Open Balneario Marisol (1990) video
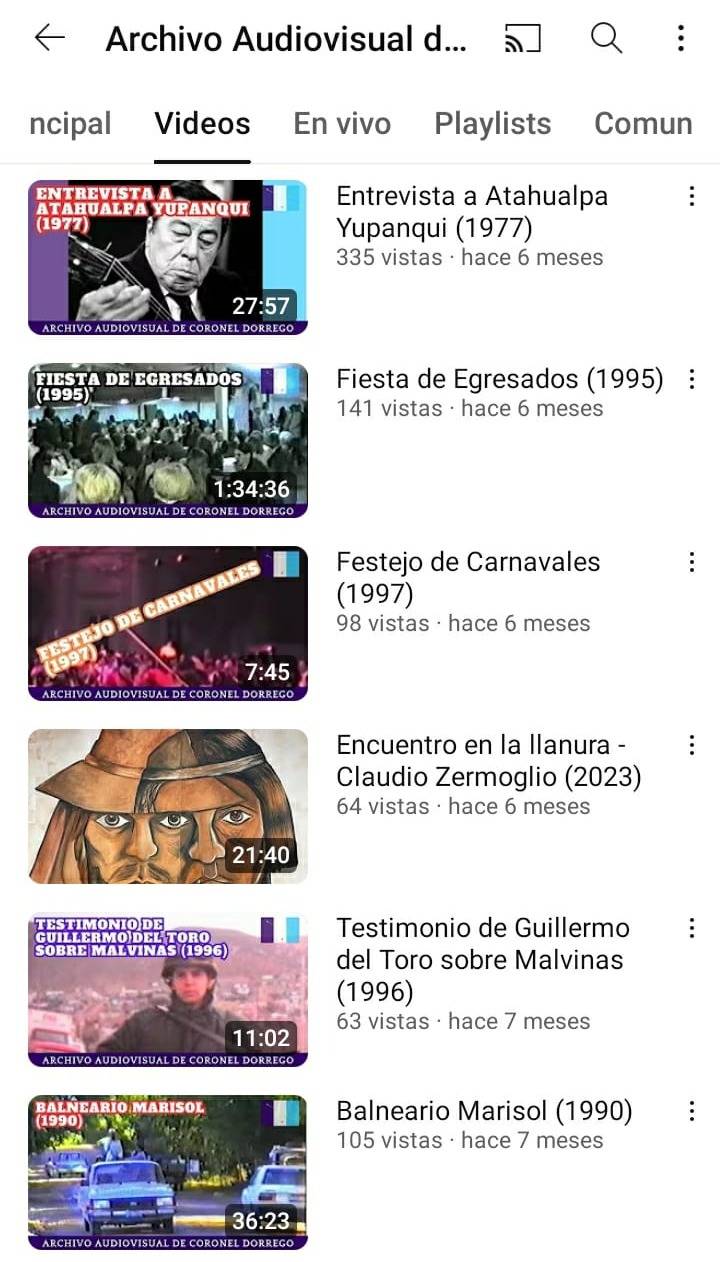 click(168, 1172)
